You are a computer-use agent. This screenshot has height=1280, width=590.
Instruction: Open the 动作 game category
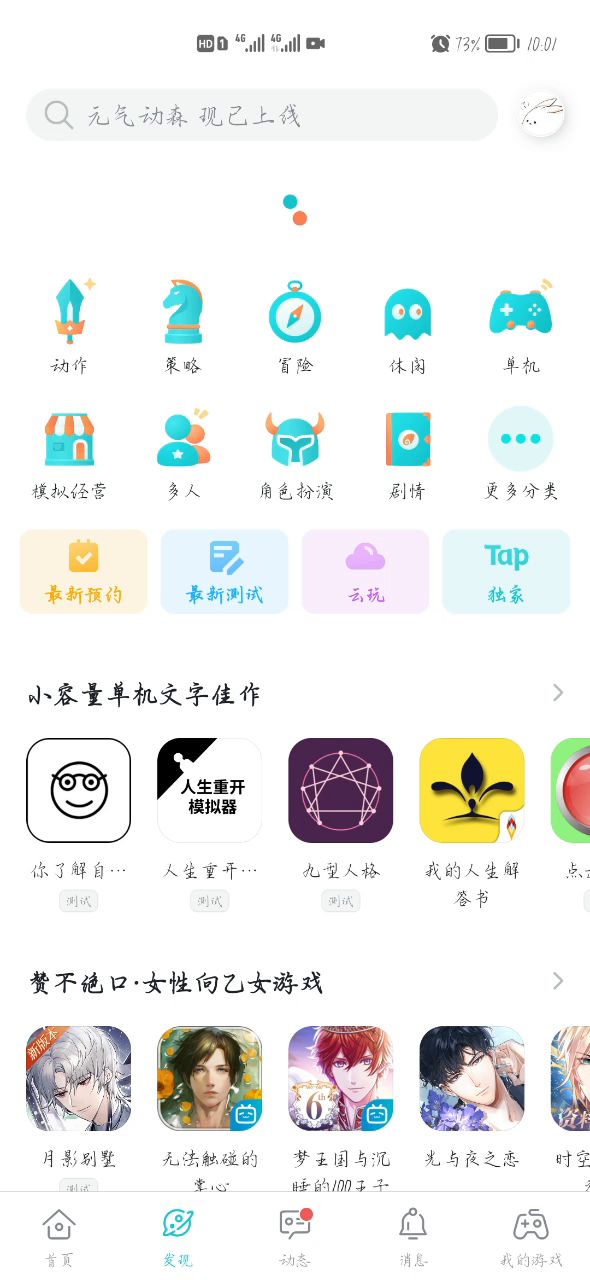(70, 325)
